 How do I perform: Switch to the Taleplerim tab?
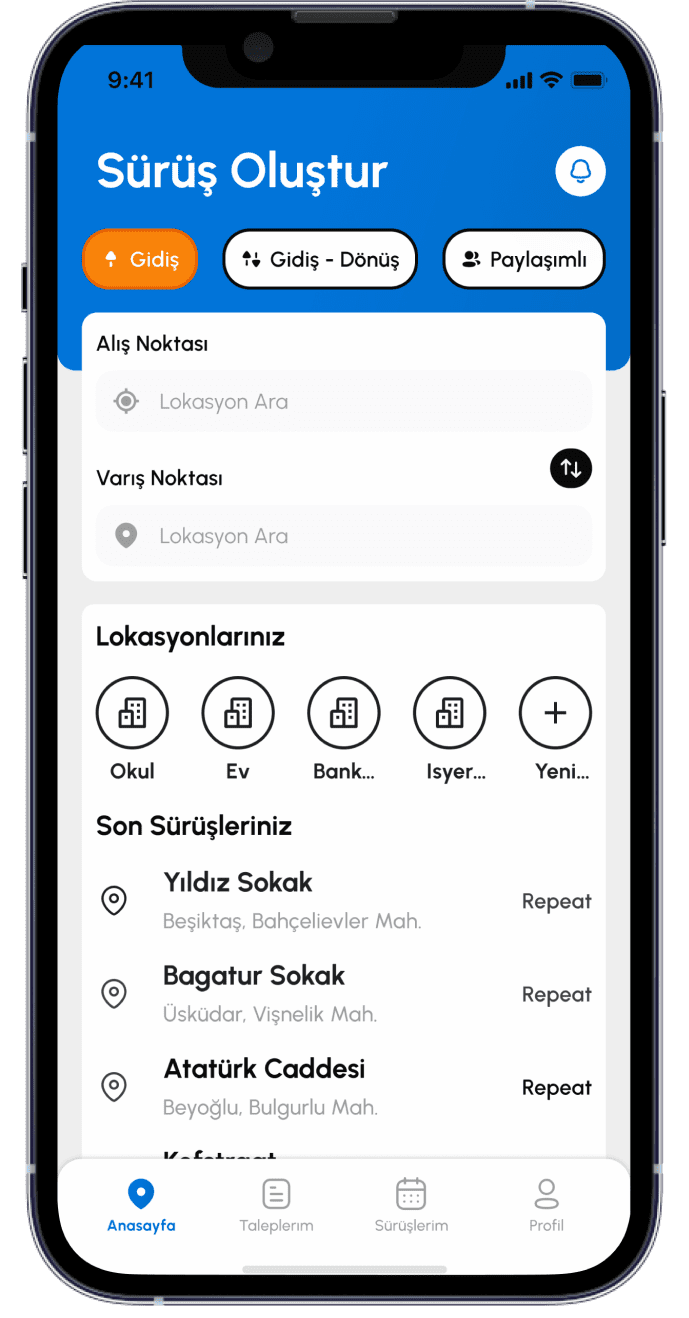(276, 1205)
